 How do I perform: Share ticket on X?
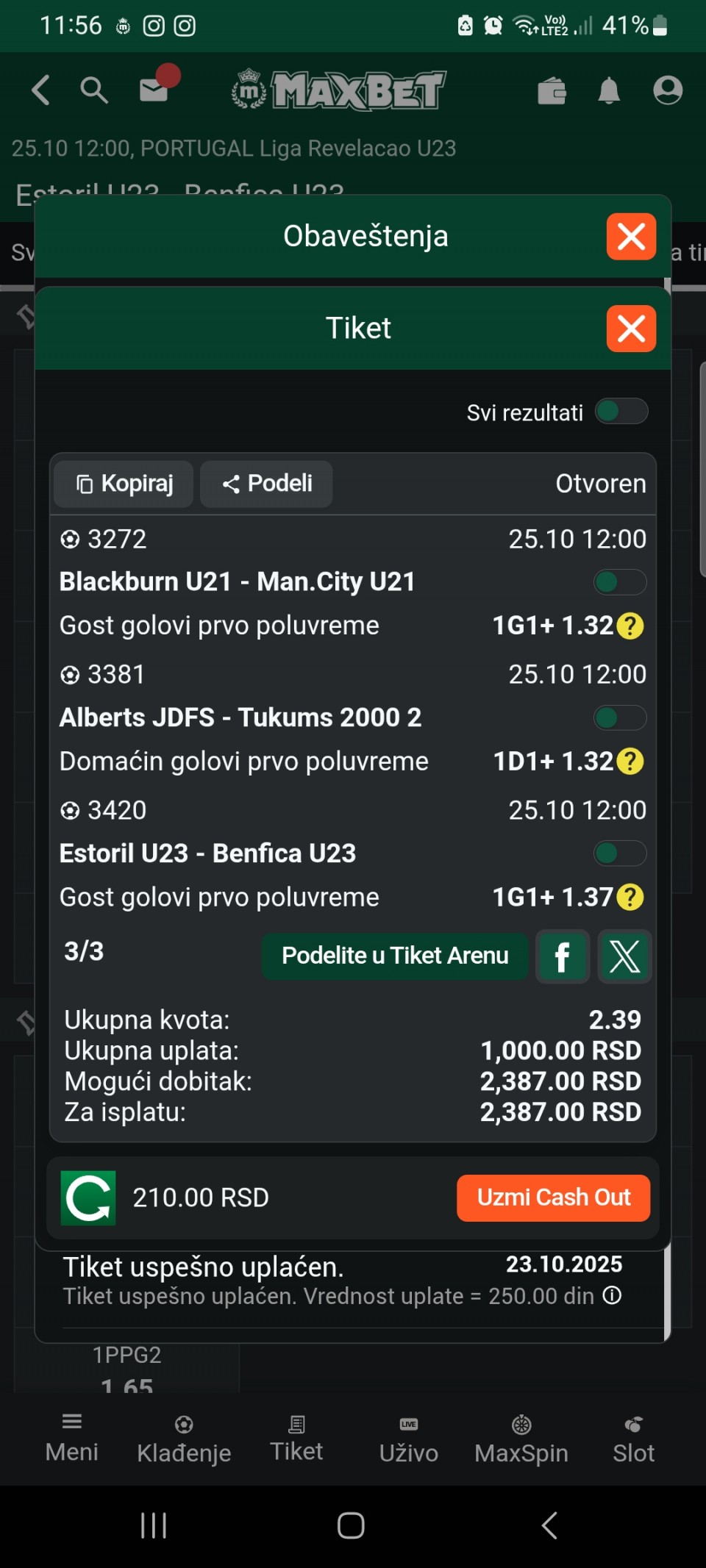(x=625, y=956)
